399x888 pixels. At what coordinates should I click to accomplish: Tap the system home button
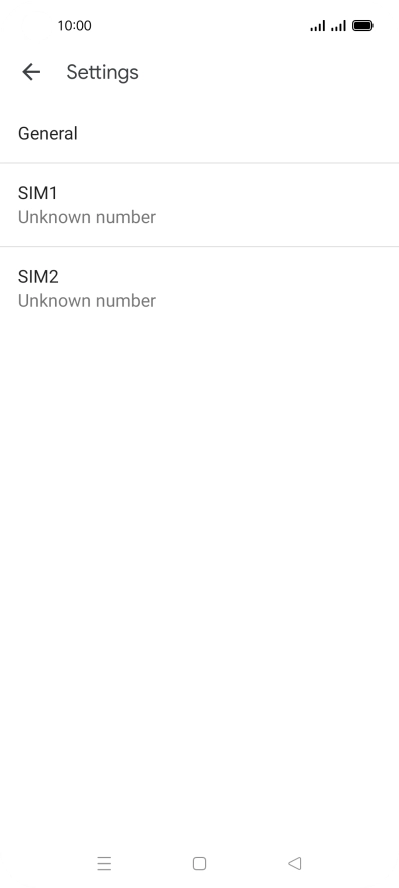click(x=199, y=864)
